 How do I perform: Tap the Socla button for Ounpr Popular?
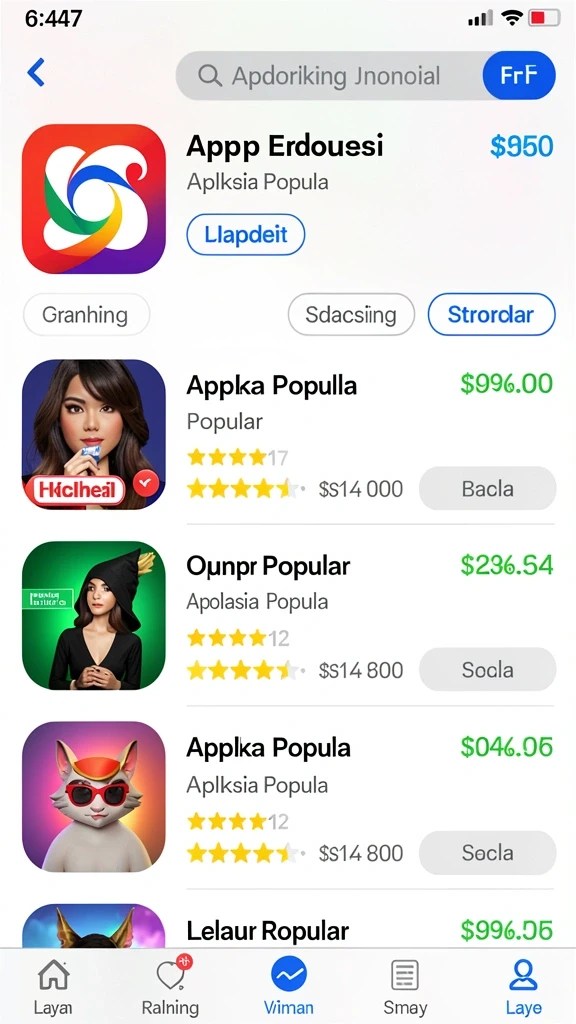pyautogui.click(x=487, y=669)
